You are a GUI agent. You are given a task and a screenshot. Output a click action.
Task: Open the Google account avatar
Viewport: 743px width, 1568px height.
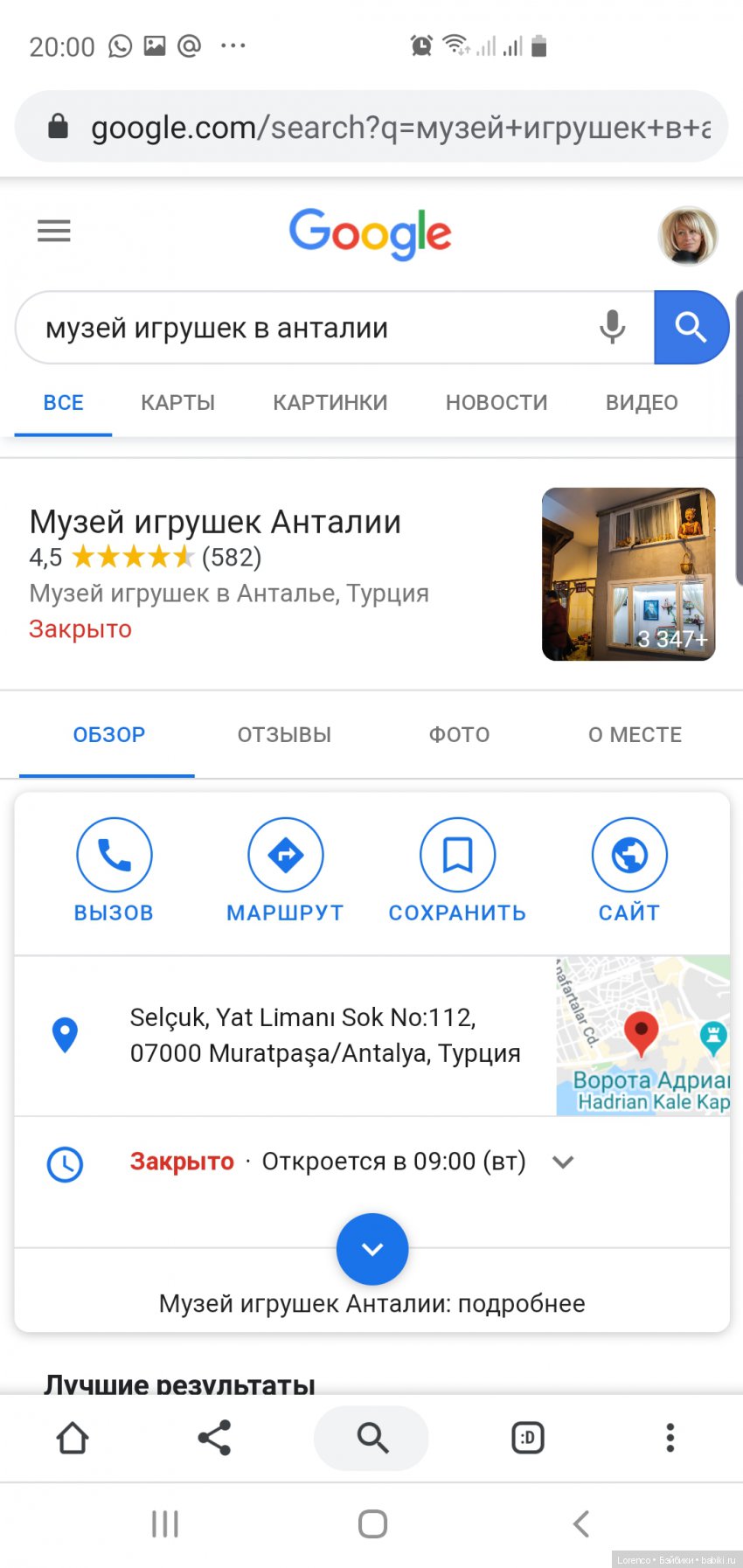(x=687, y=235)
